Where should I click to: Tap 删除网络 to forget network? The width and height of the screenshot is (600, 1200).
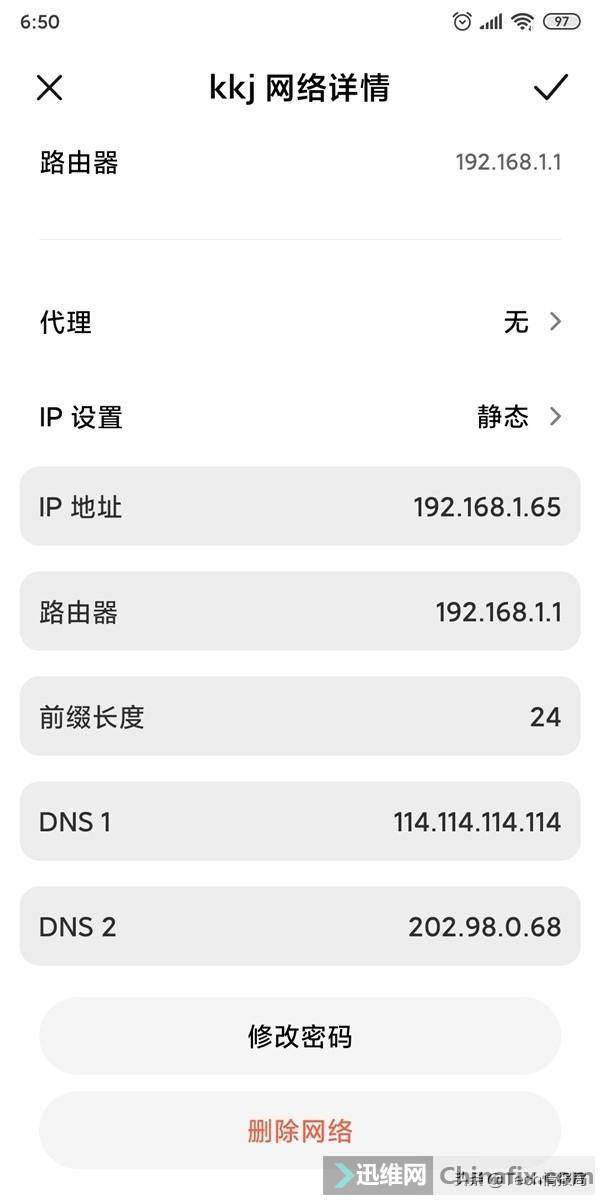tap(300, 1131)
